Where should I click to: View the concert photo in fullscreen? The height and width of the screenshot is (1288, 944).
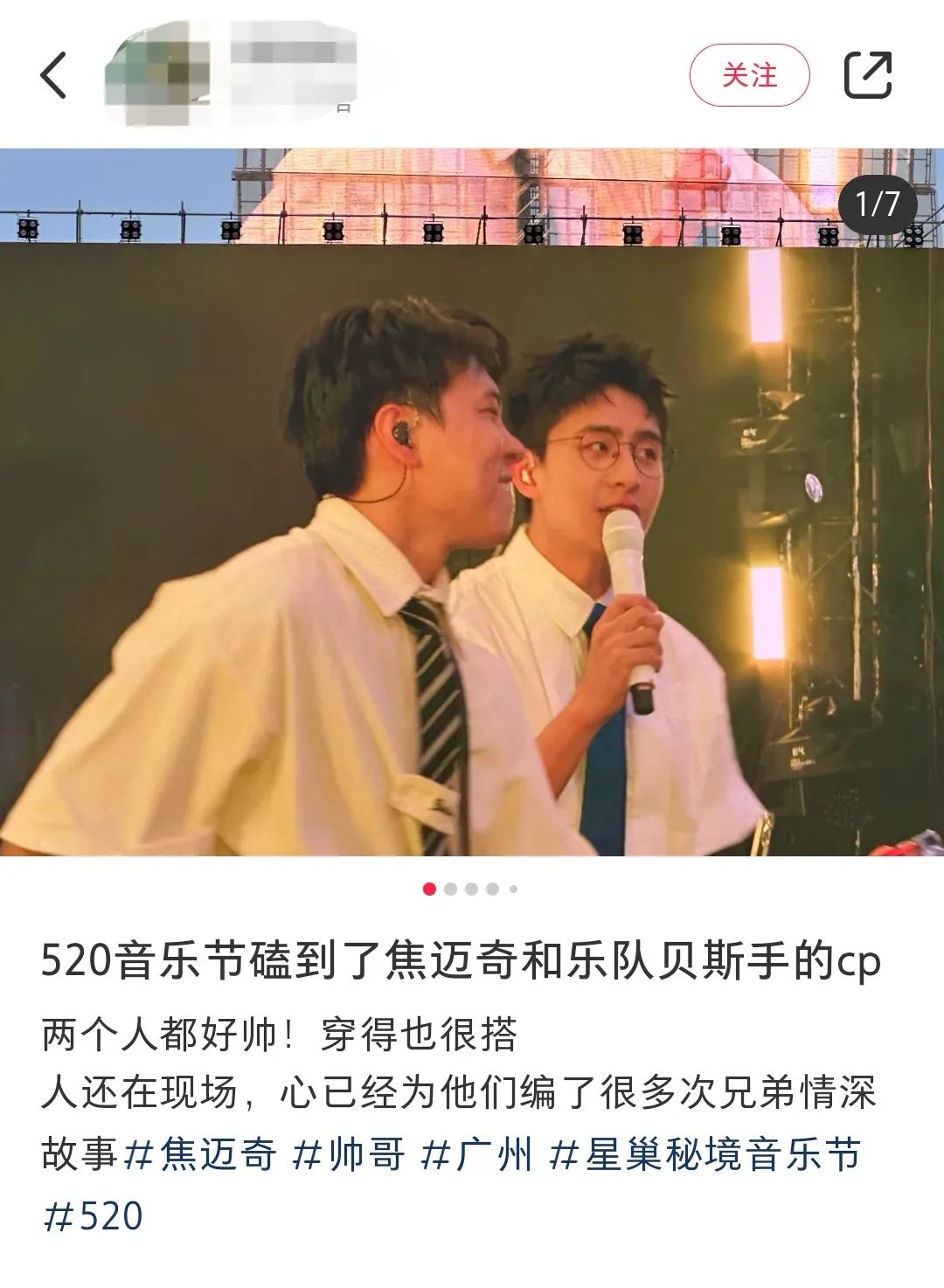coord(472,507)
